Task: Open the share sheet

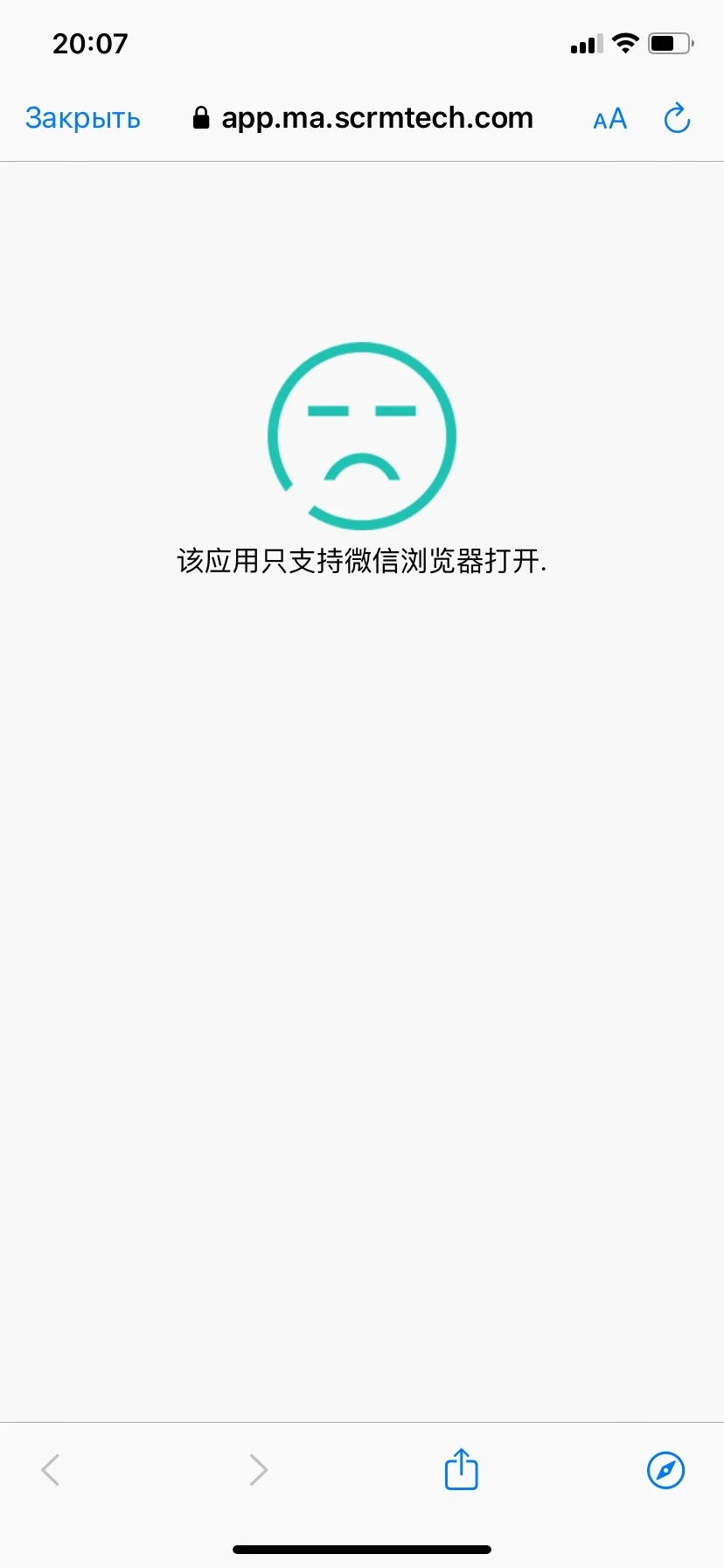Action: coord(462,1468)
